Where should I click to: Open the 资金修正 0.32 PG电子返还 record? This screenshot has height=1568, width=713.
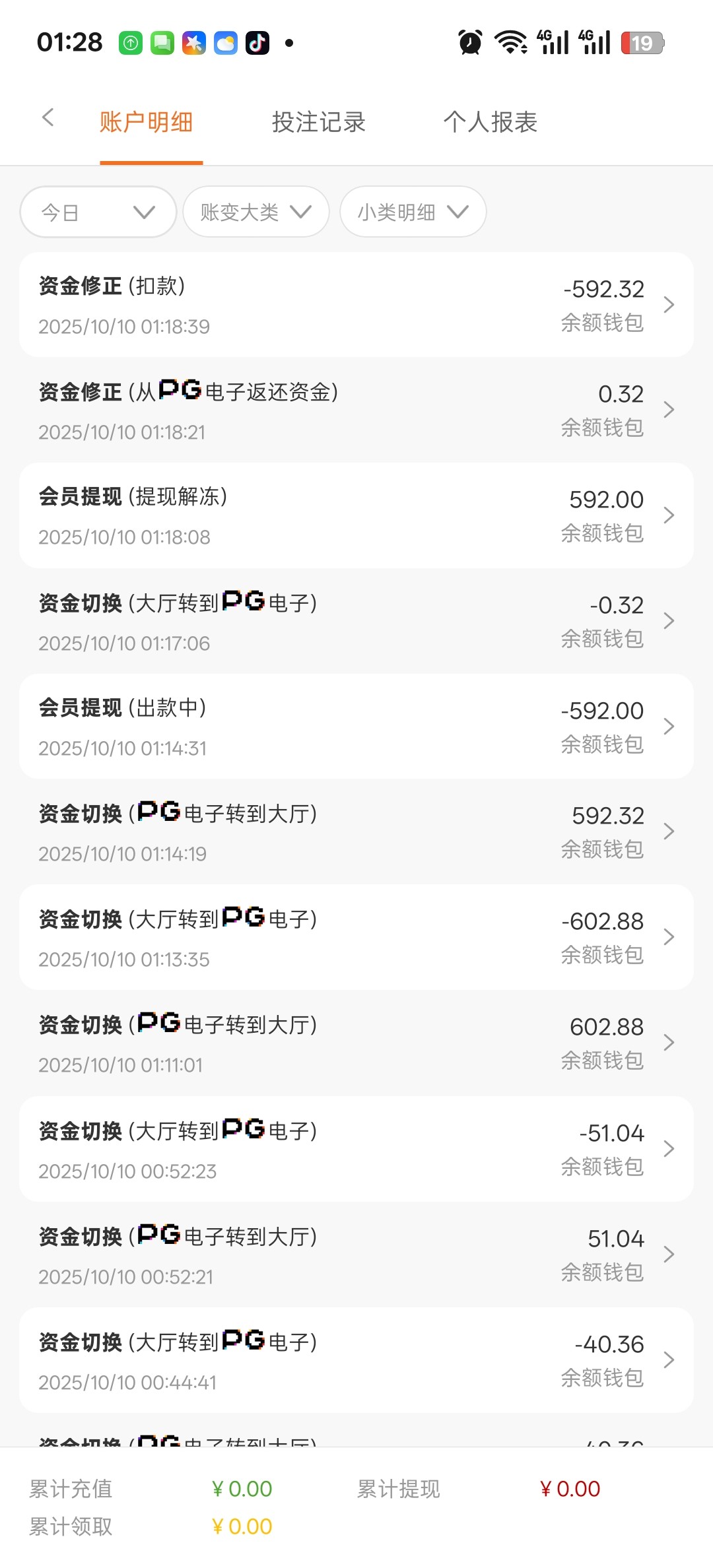356,410
